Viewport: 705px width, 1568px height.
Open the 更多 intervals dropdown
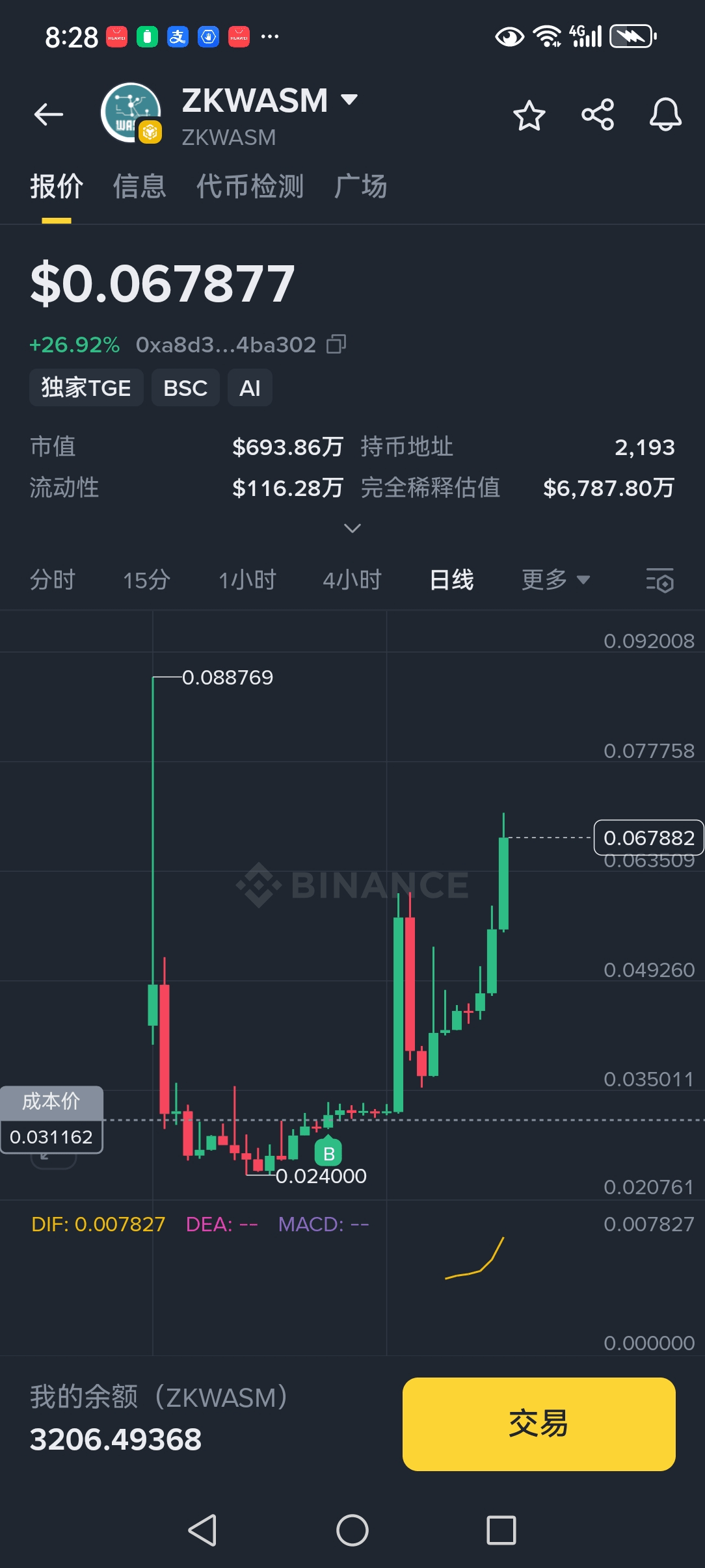[x=555, y=579]
